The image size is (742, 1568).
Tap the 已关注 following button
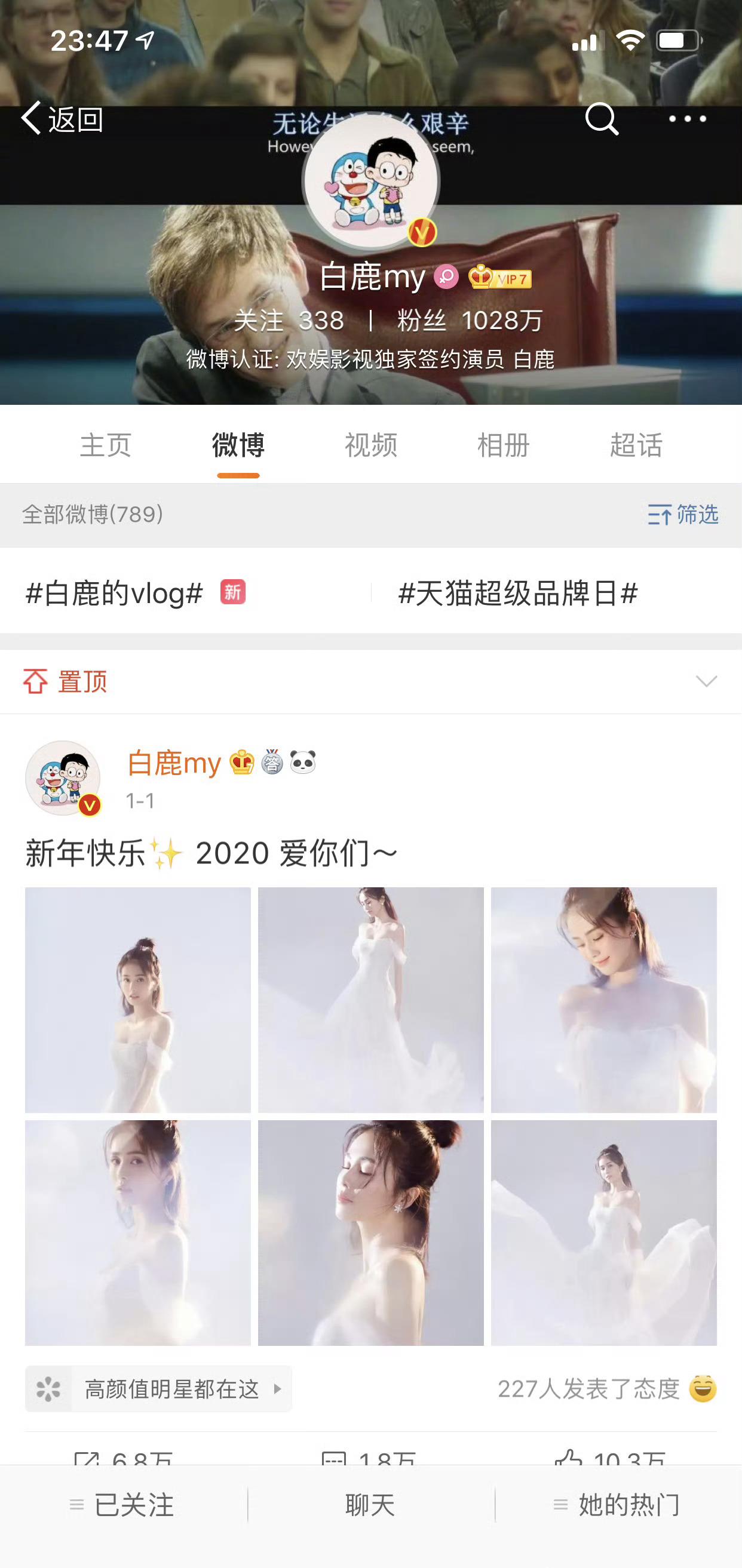pos(124,1505)
